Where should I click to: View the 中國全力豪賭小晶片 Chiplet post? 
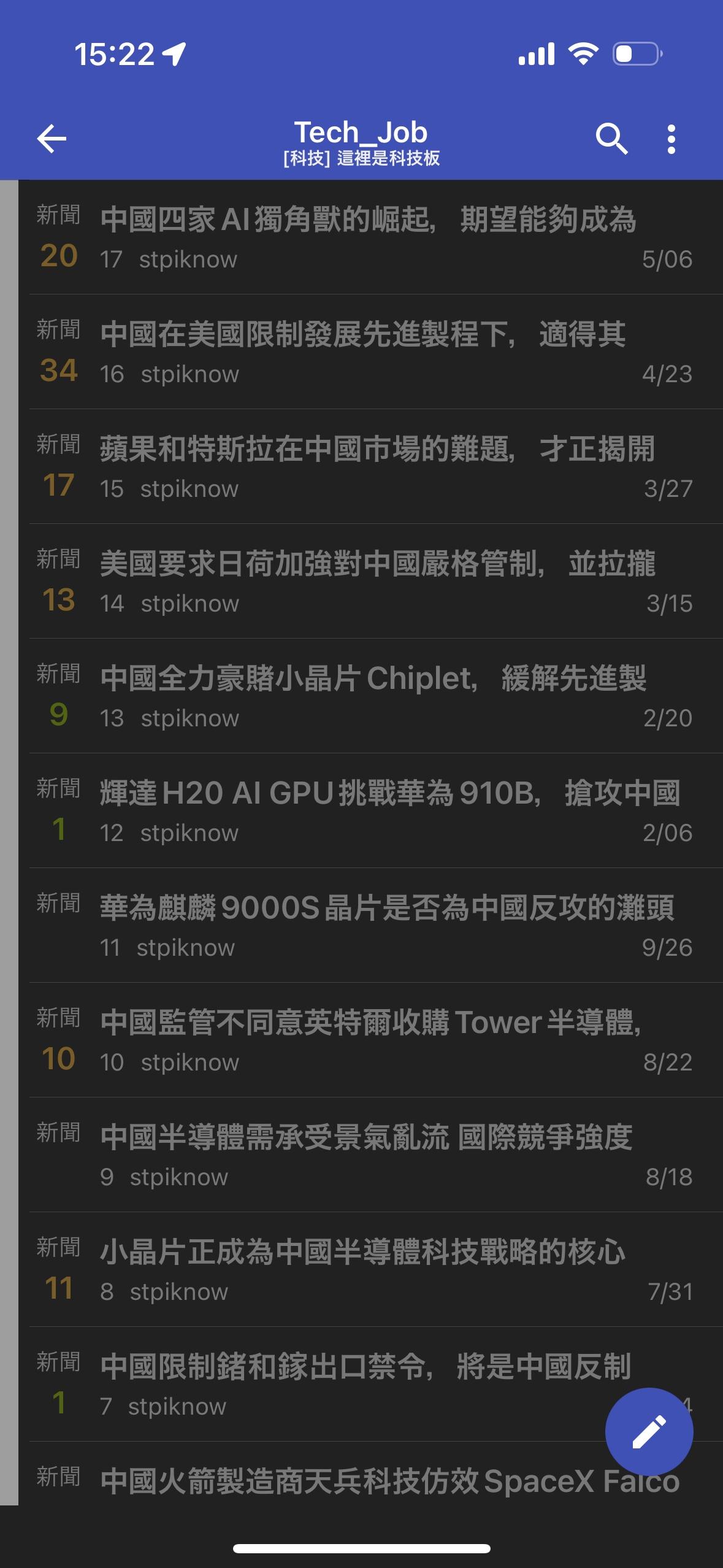(373, 679)
